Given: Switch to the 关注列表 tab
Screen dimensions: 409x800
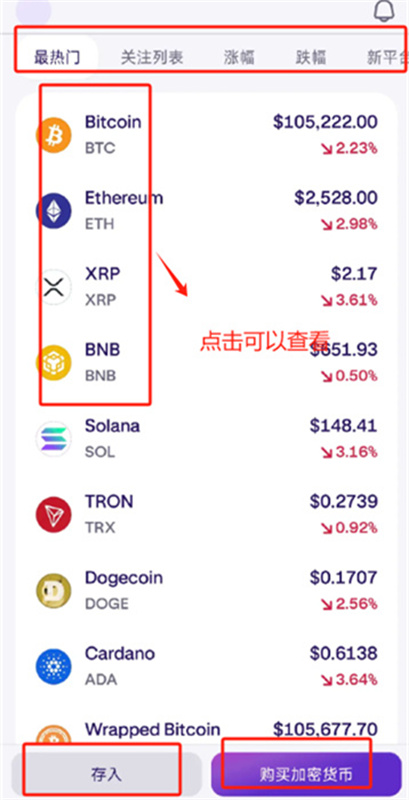Looking at the screenshot, I should point(152,57).
